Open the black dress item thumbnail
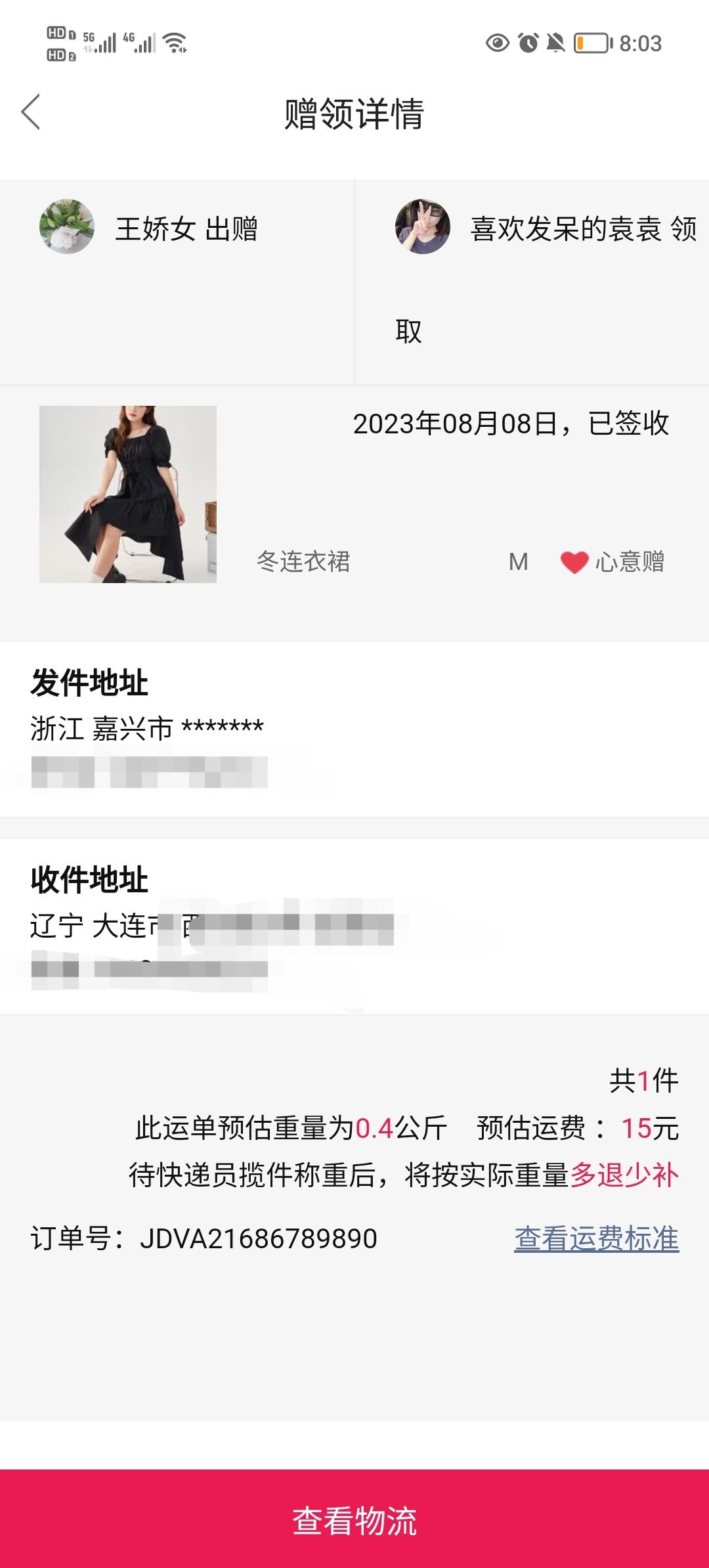Screen dimensions: 709x1568 coord(128,494)
